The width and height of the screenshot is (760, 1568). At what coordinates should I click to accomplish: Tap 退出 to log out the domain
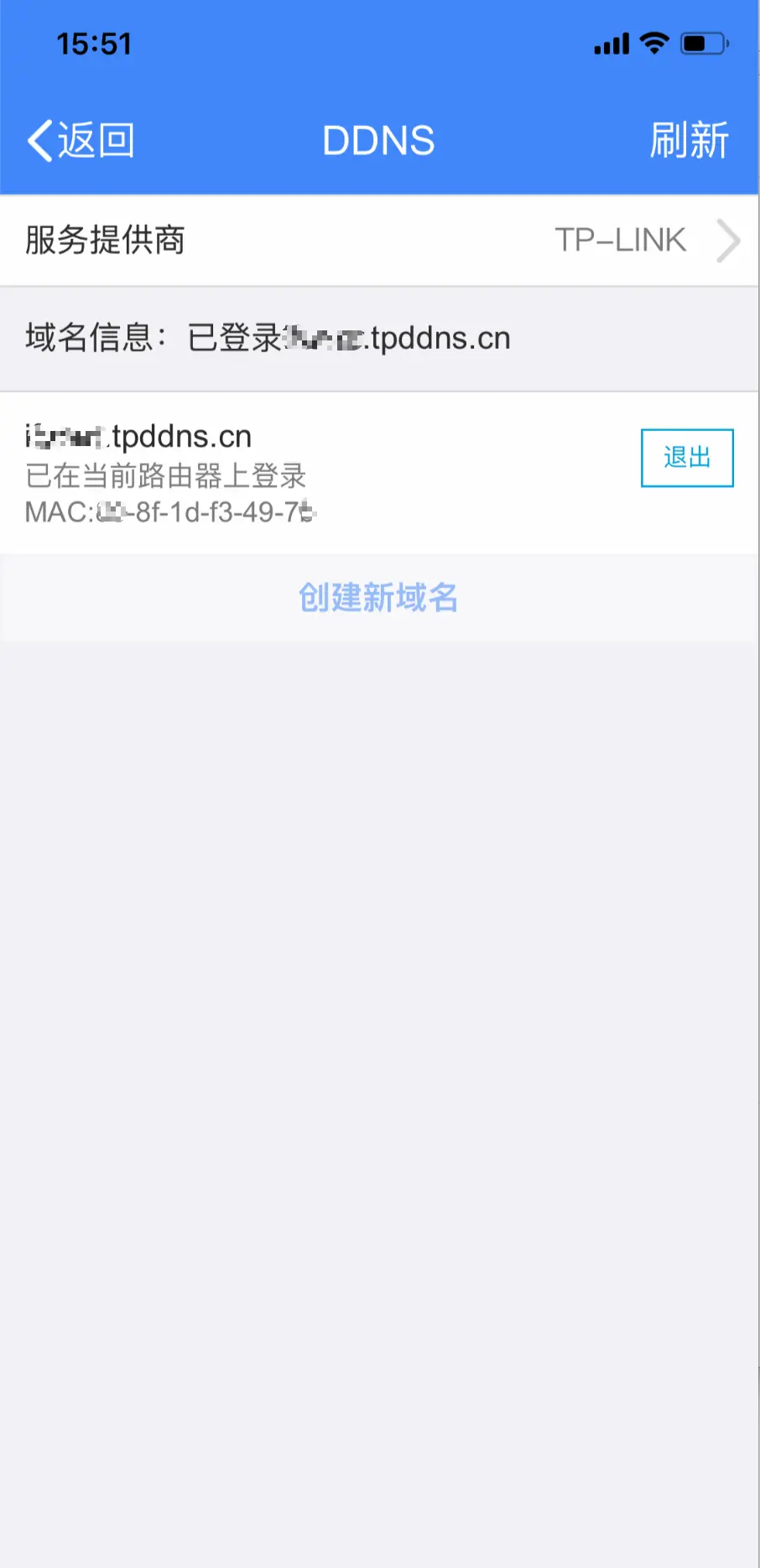(686, 458)
